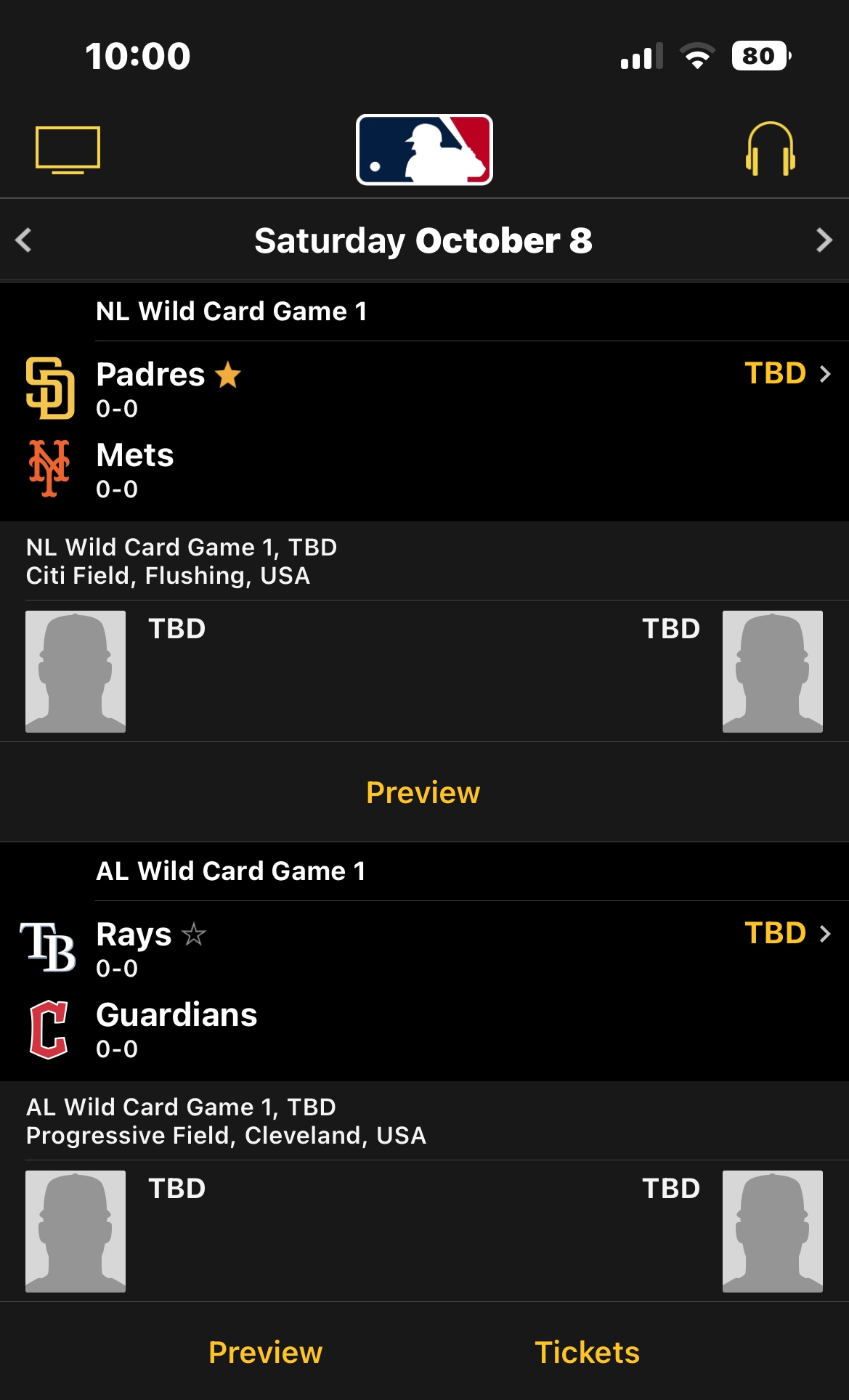Open the Rays vs Guardians game

point(424,991)
